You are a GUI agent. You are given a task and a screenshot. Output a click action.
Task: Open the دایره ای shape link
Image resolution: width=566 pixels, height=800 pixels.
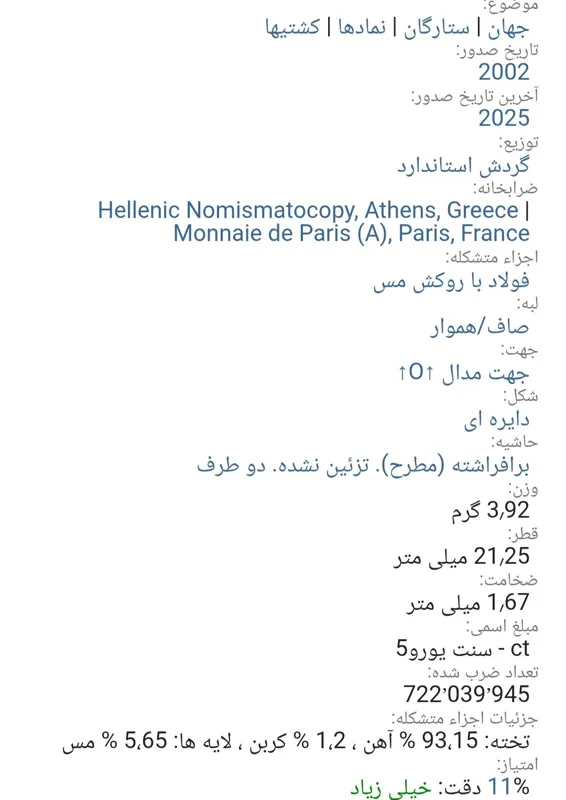pos(497,419)
